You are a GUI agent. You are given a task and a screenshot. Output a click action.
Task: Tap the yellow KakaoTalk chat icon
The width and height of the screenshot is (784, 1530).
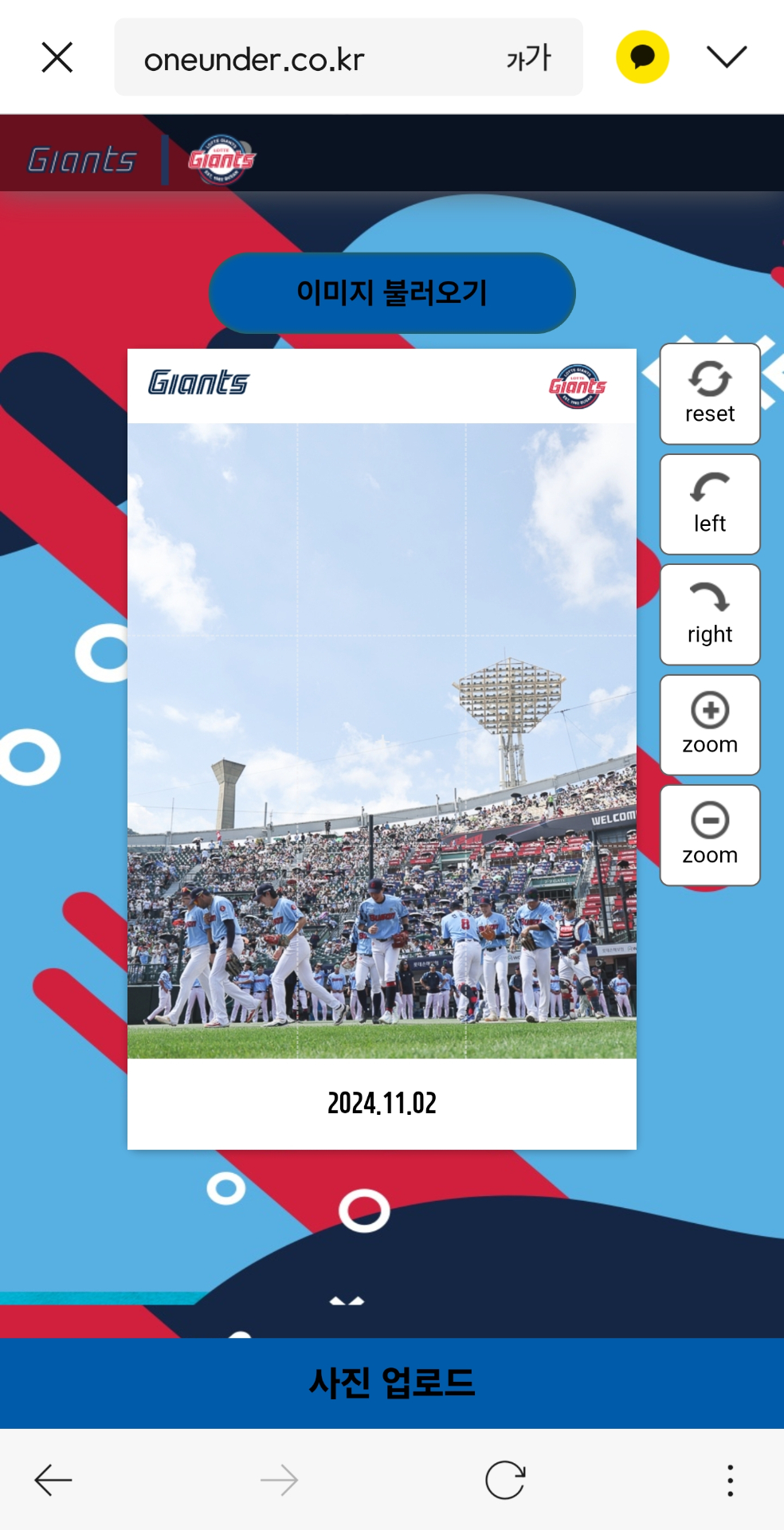click(x=642, y=57)
